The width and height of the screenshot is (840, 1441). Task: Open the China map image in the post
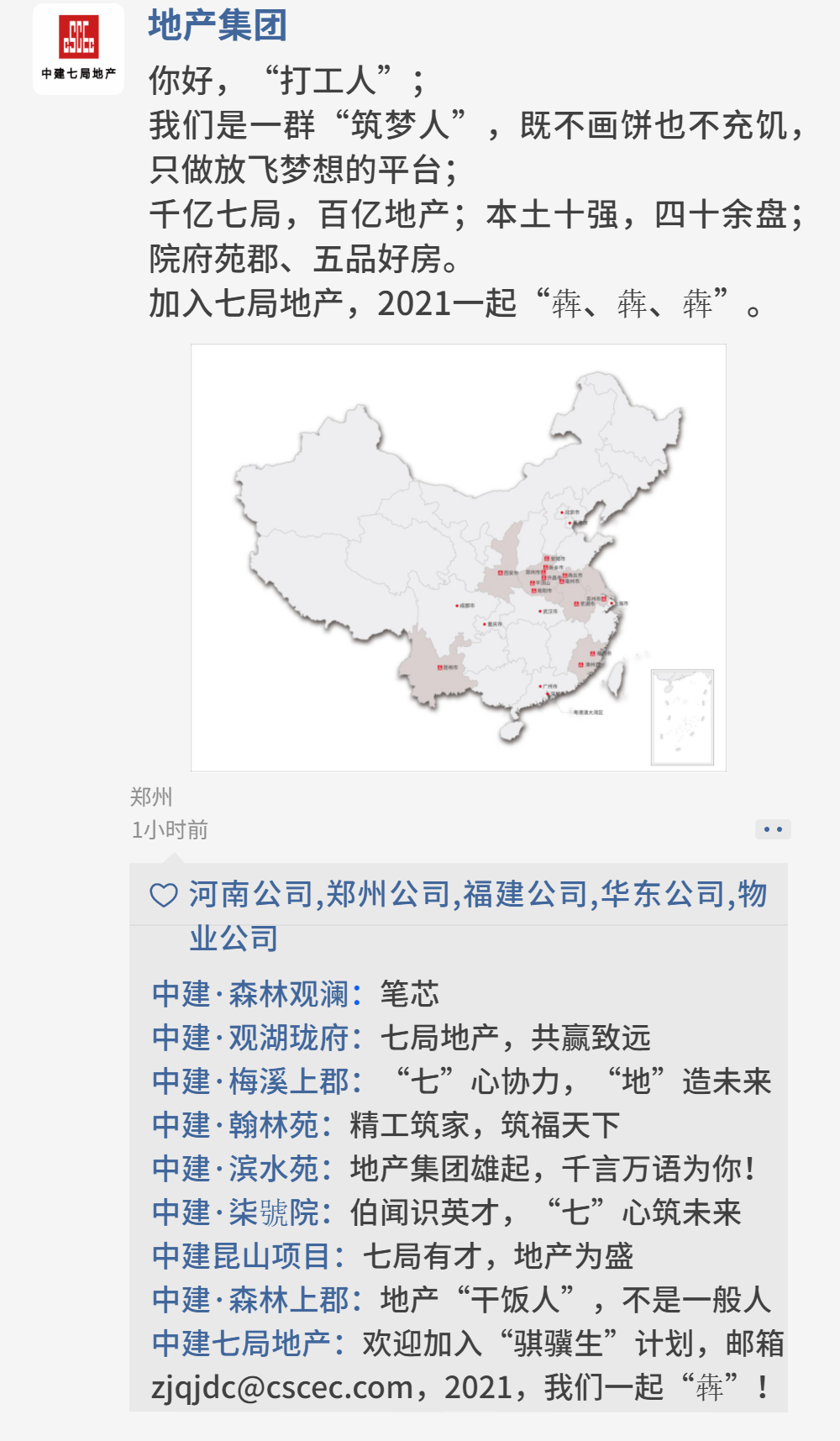point(458,557)
